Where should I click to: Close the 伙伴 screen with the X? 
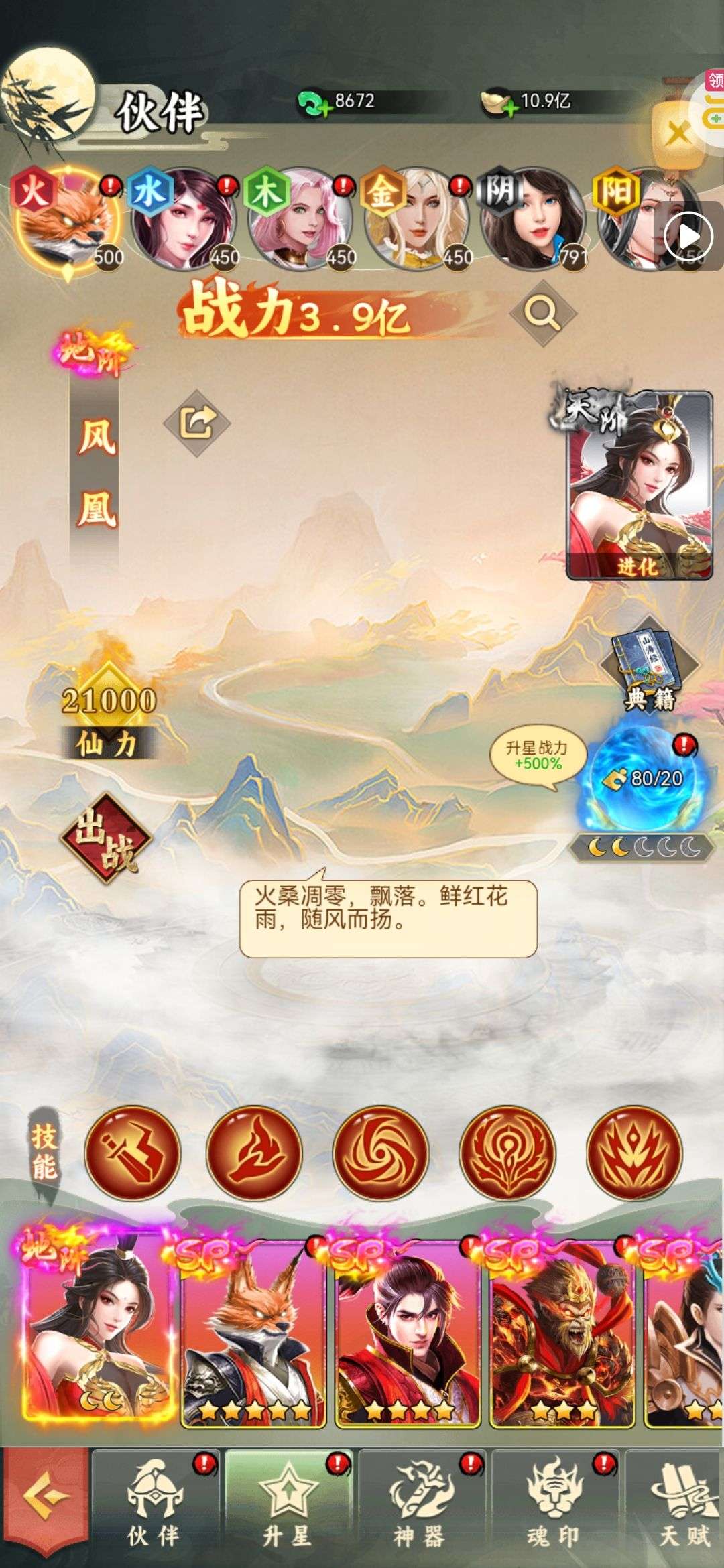(x=678, y=134)
